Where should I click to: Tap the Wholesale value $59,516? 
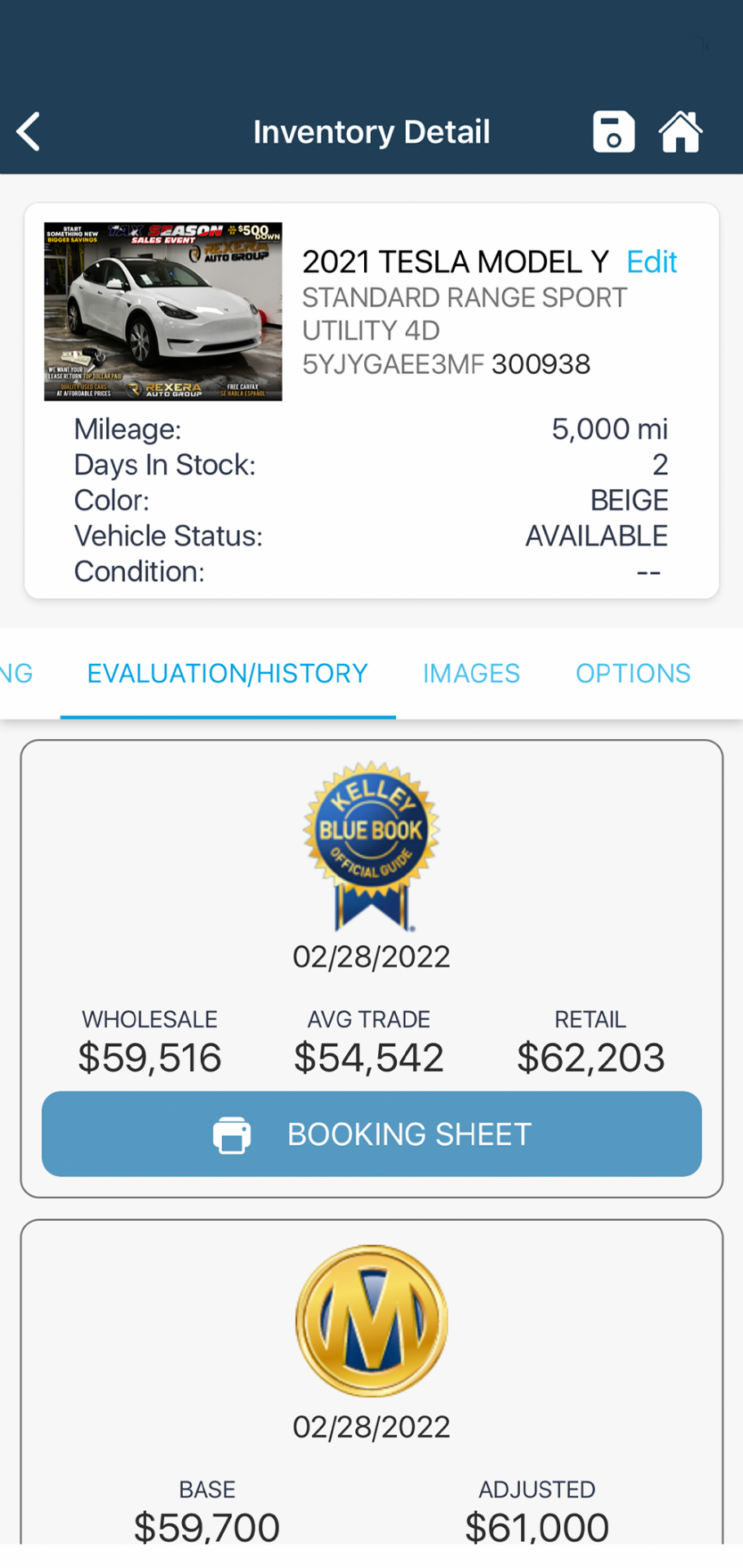[x=149, y=1057]
